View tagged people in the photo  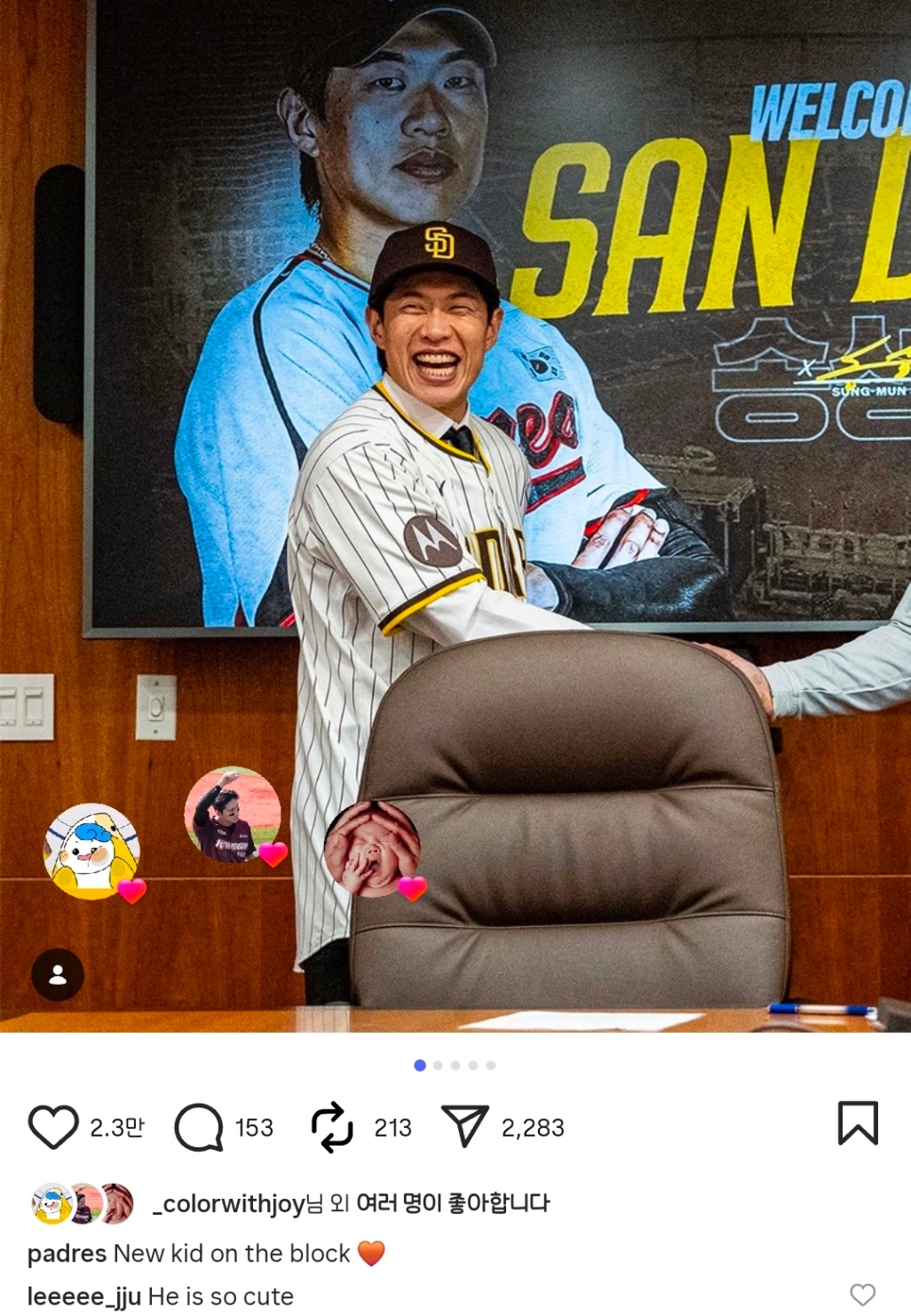(x=58, y=975)
